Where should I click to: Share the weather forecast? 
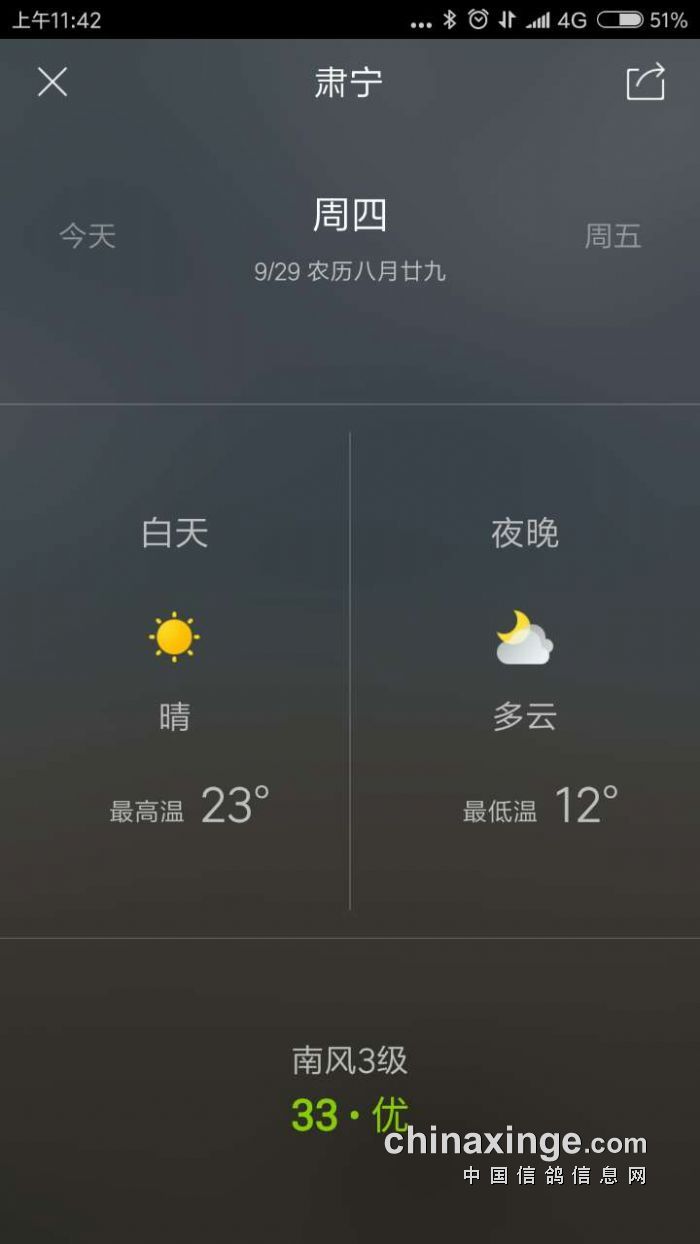click(x=645, y=82)
